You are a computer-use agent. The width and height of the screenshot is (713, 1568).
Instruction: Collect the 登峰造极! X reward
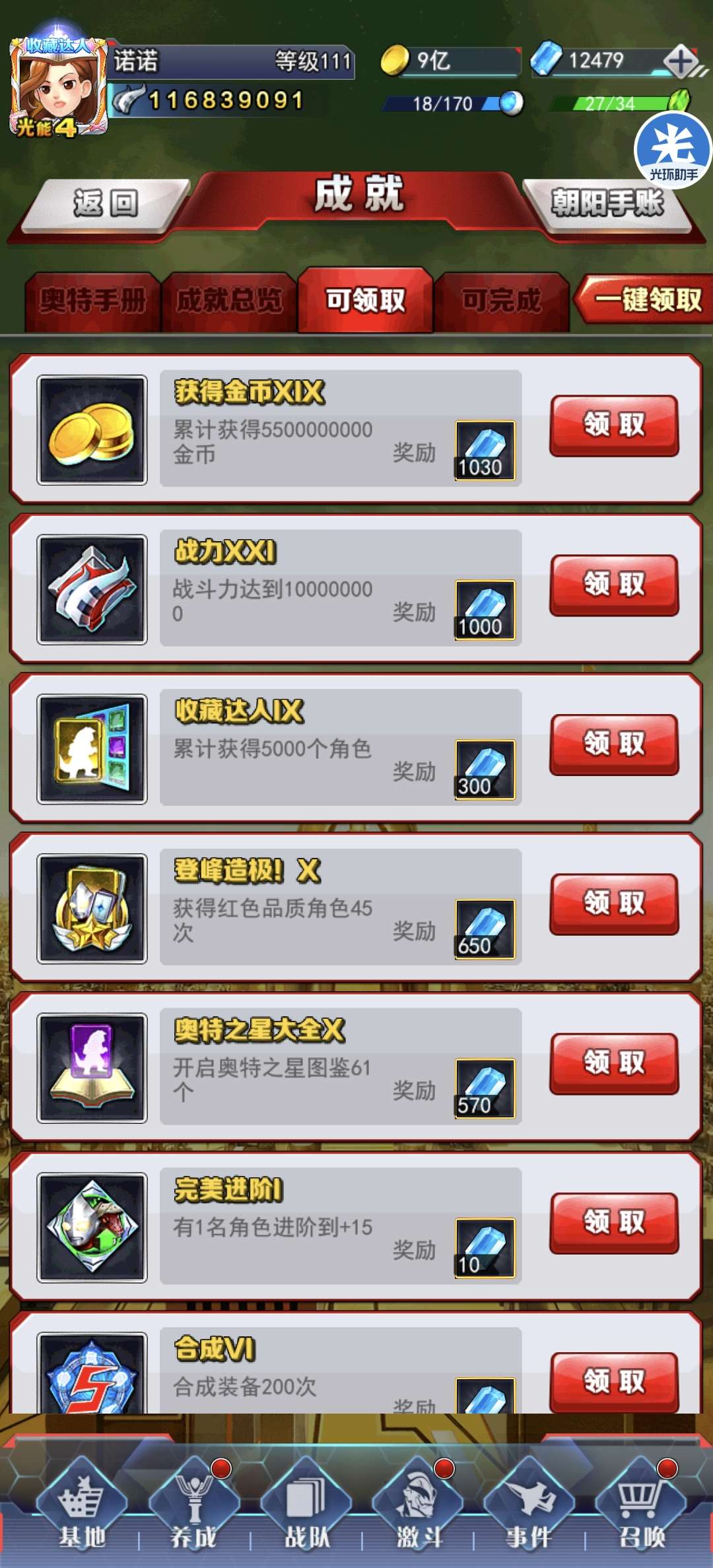614,904
